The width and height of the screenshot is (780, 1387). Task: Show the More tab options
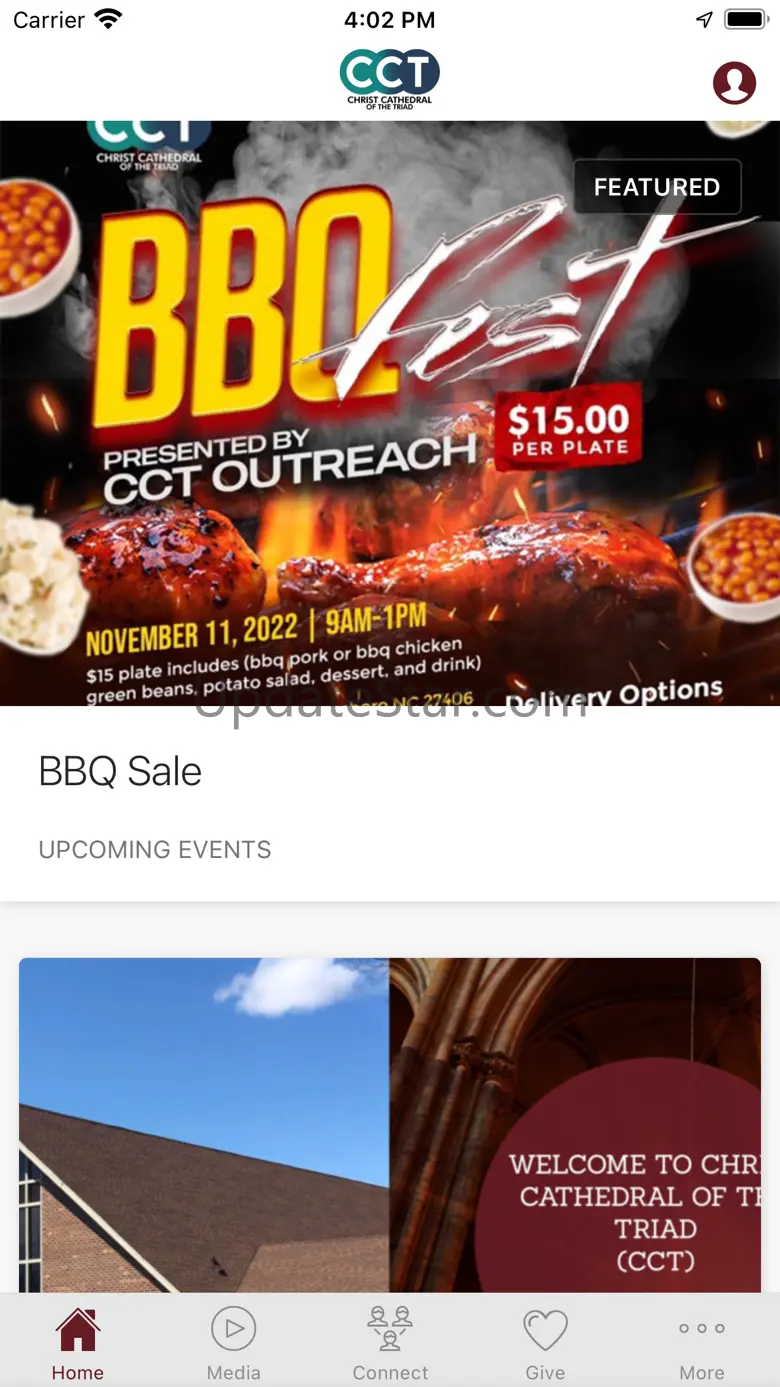[701, 1343]
